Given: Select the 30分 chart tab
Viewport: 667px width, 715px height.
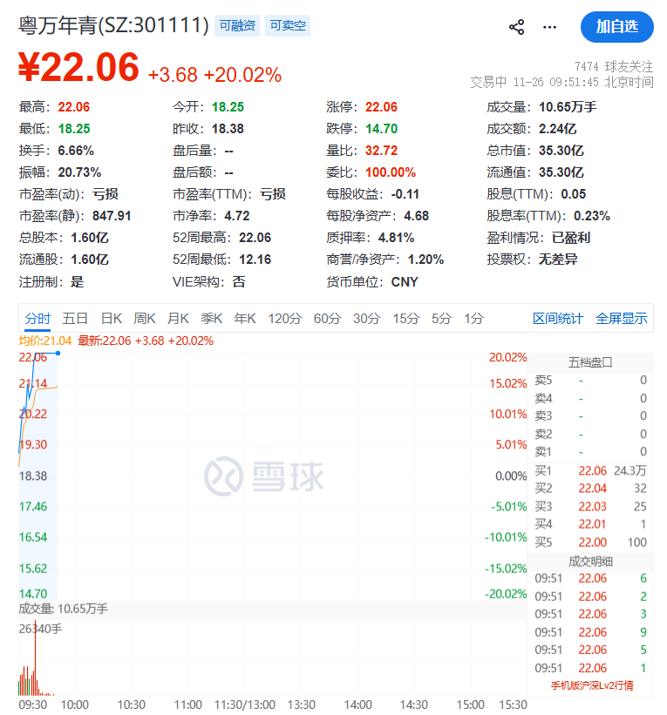Looking at the screenshot, I should [366, 319].
